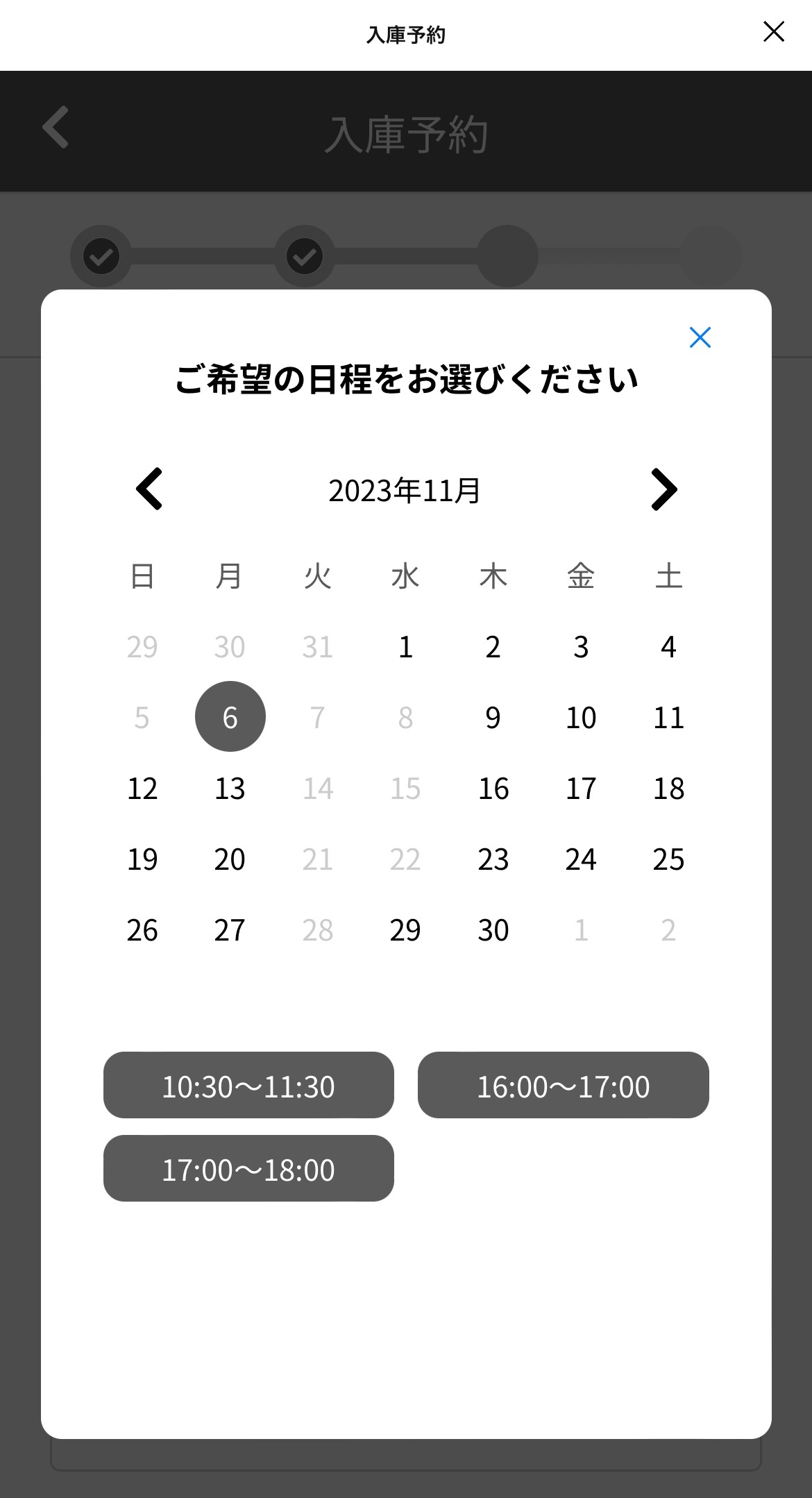The image size is (812, 1498).
Task: Select November 9 on the calendar
Action: point(493,717)
